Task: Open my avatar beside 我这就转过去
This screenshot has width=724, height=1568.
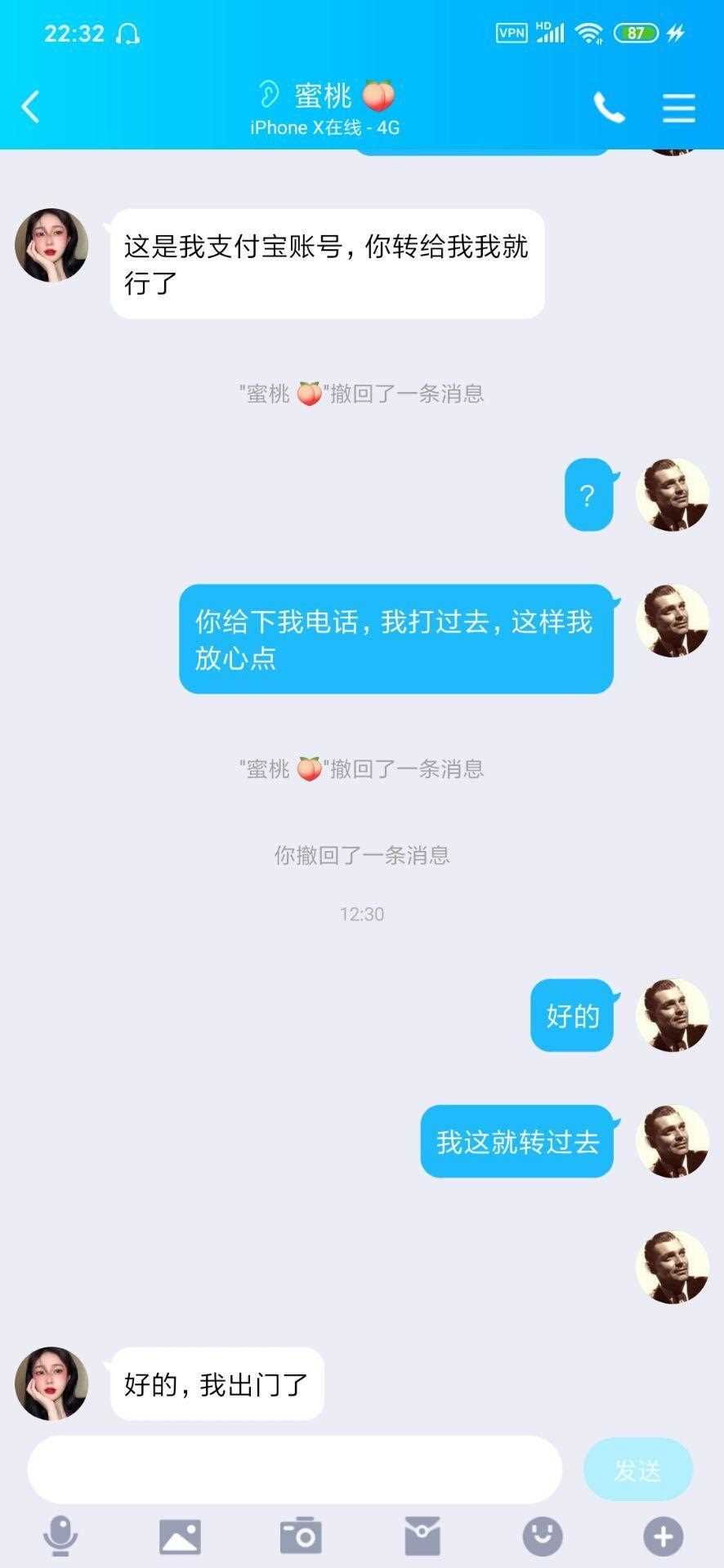Action: (x=672, y=1141)
